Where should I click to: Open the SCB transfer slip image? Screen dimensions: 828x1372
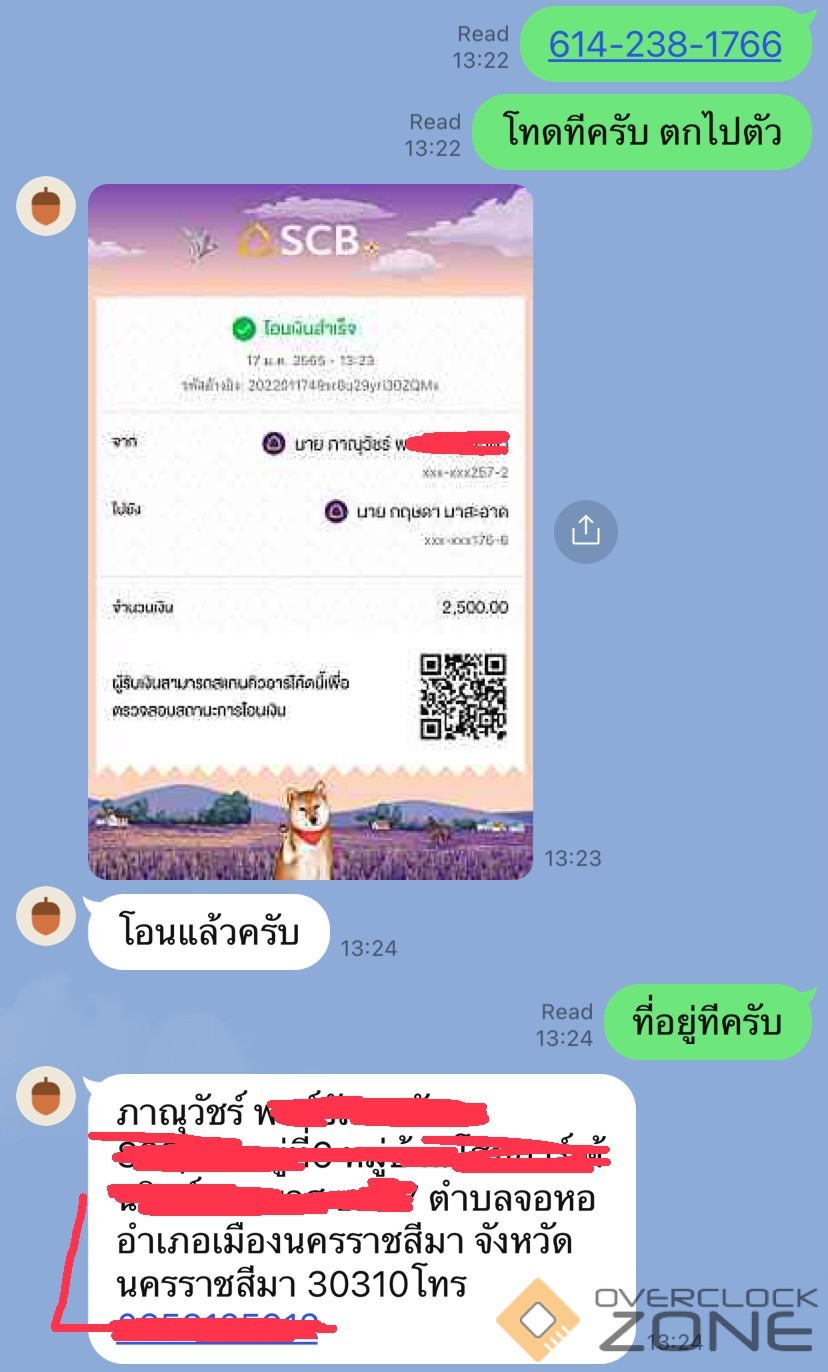coord(310,530)
